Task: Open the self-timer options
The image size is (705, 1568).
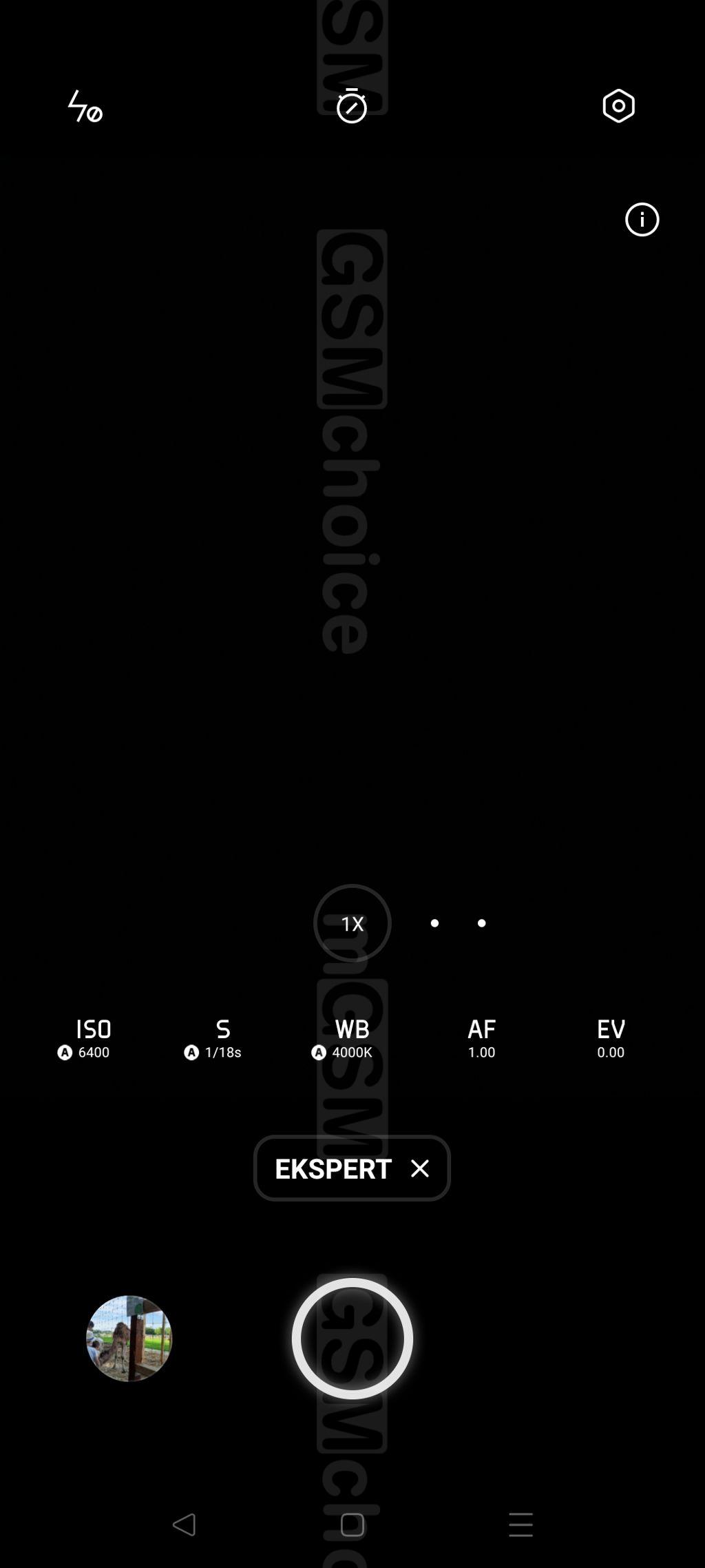Action: coord(351,105)
